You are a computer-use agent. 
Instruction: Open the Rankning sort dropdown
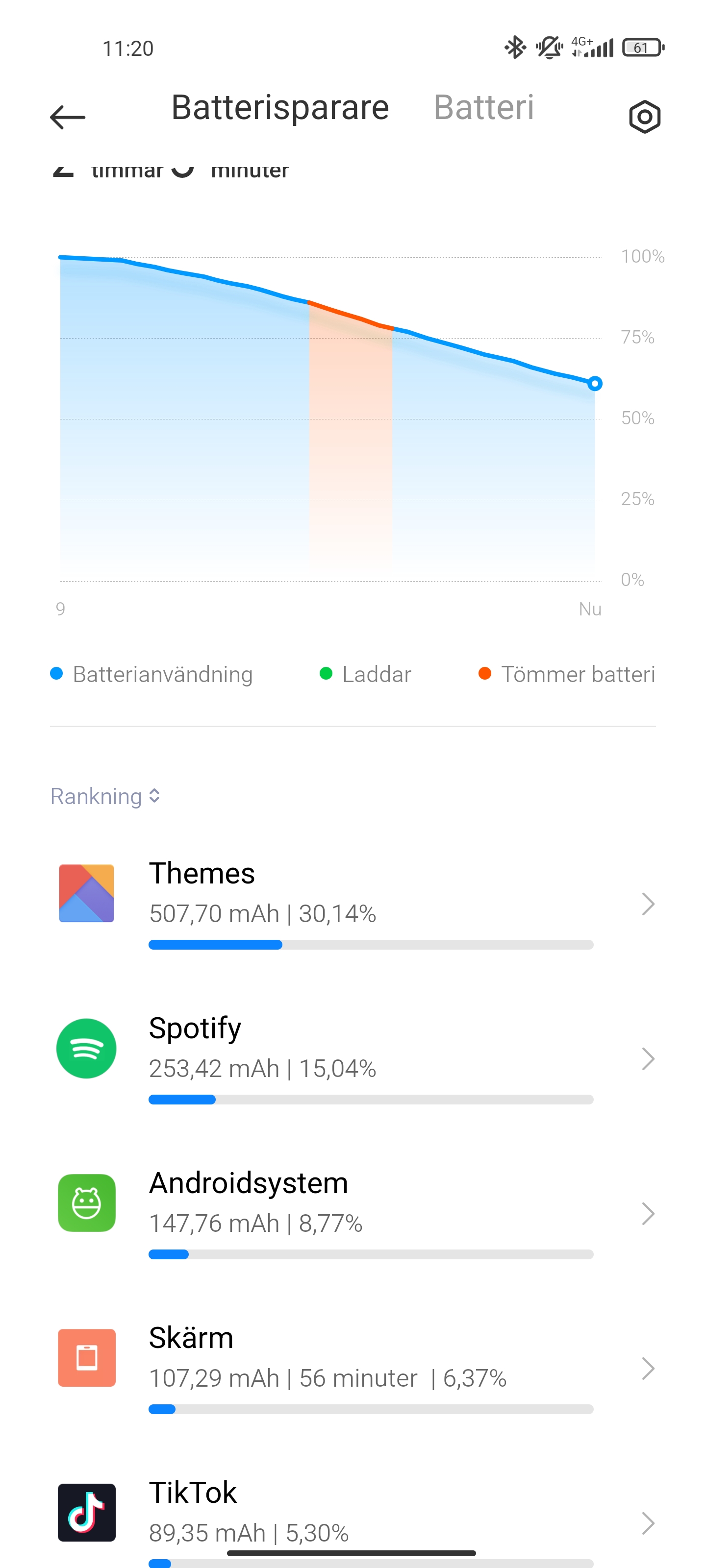click(105, 796)
